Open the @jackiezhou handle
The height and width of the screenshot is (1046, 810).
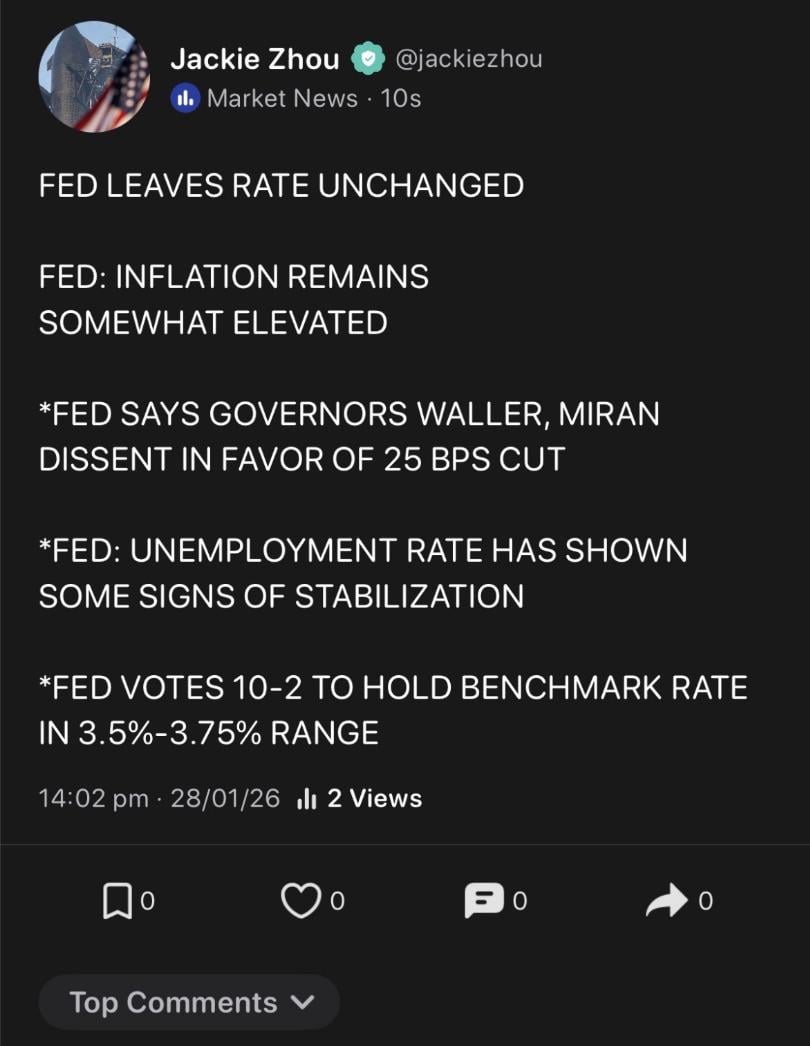pyautogui.click(x=469, y=59)
